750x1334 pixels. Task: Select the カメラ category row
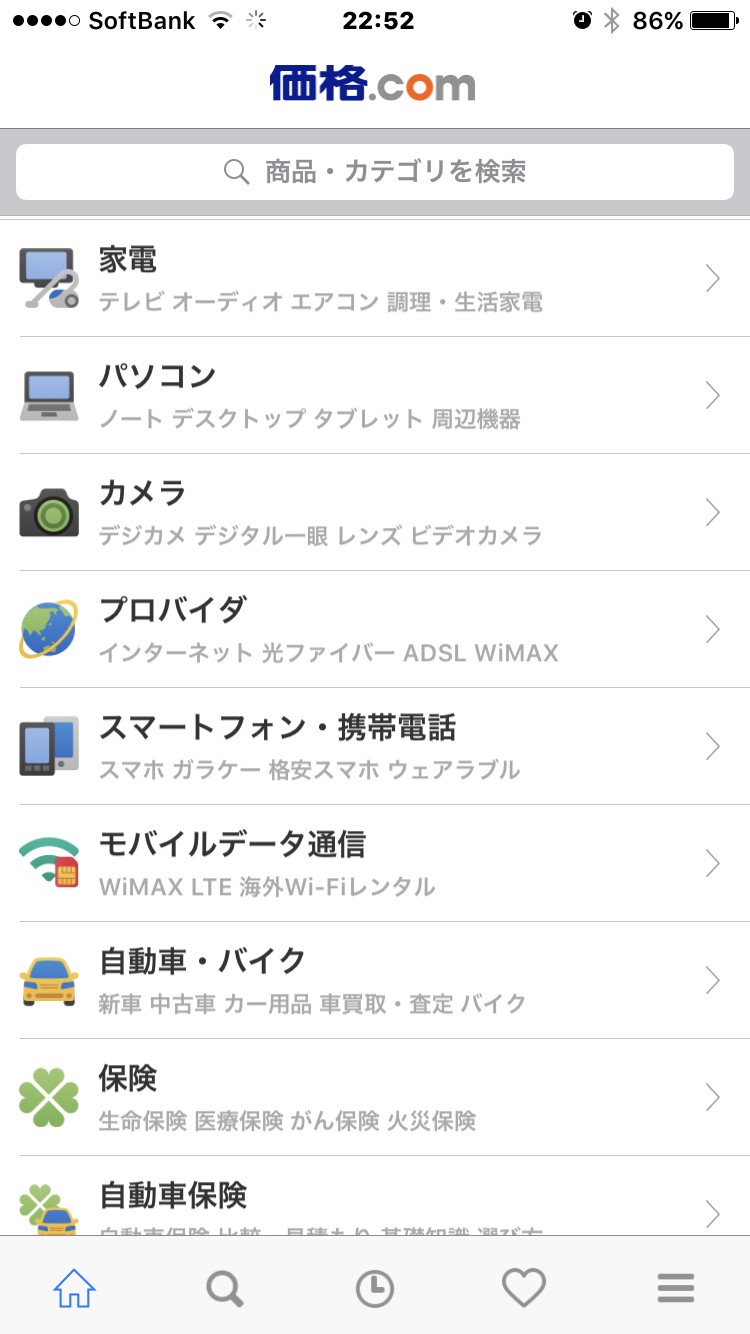pos(375,512)
